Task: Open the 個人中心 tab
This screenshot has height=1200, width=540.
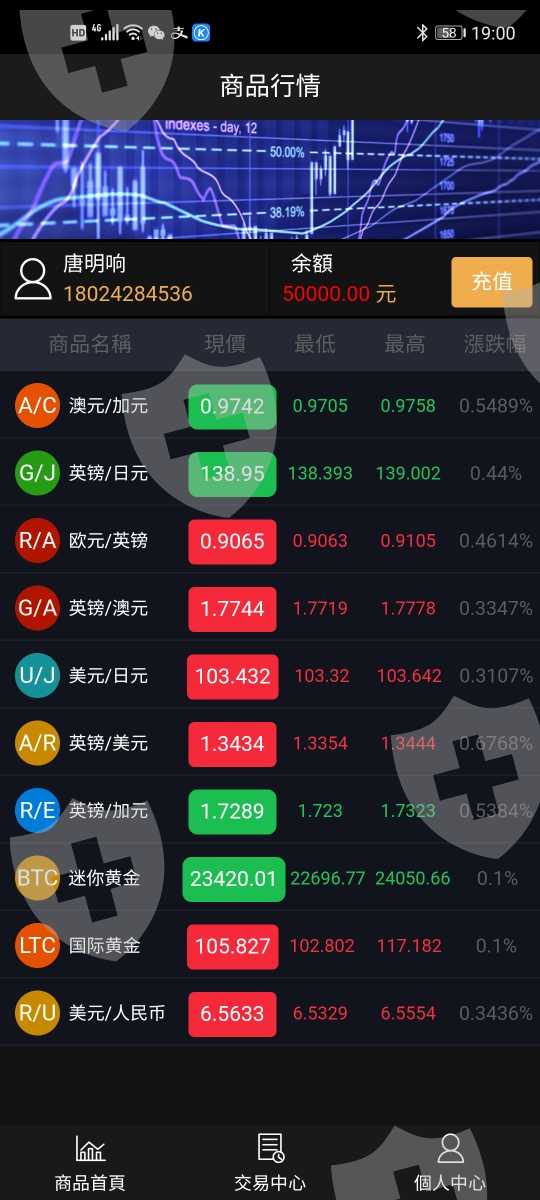Action: click(450, 1163)
